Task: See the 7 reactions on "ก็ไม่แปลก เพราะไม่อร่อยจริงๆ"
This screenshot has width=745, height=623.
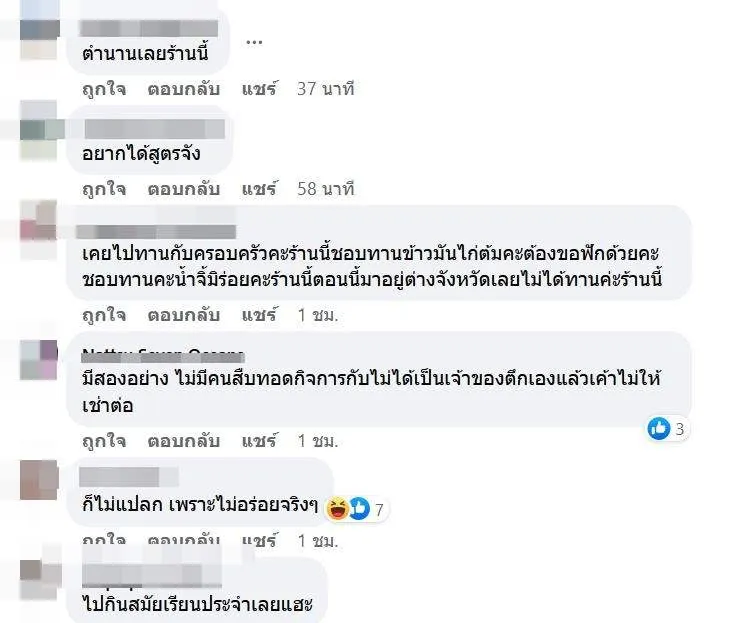Action: (355, 509)
